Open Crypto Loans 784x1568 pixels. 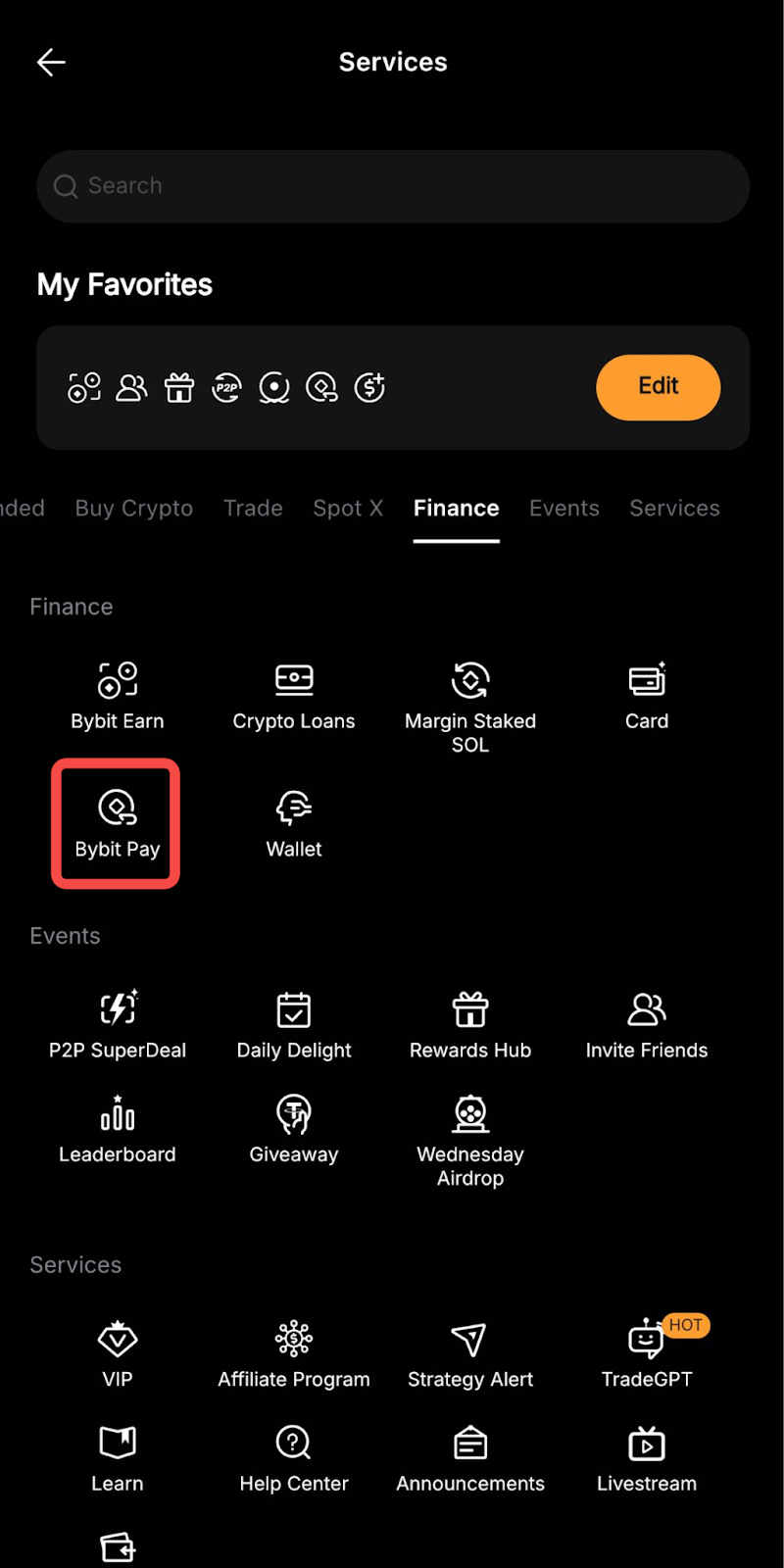[294, 695]
